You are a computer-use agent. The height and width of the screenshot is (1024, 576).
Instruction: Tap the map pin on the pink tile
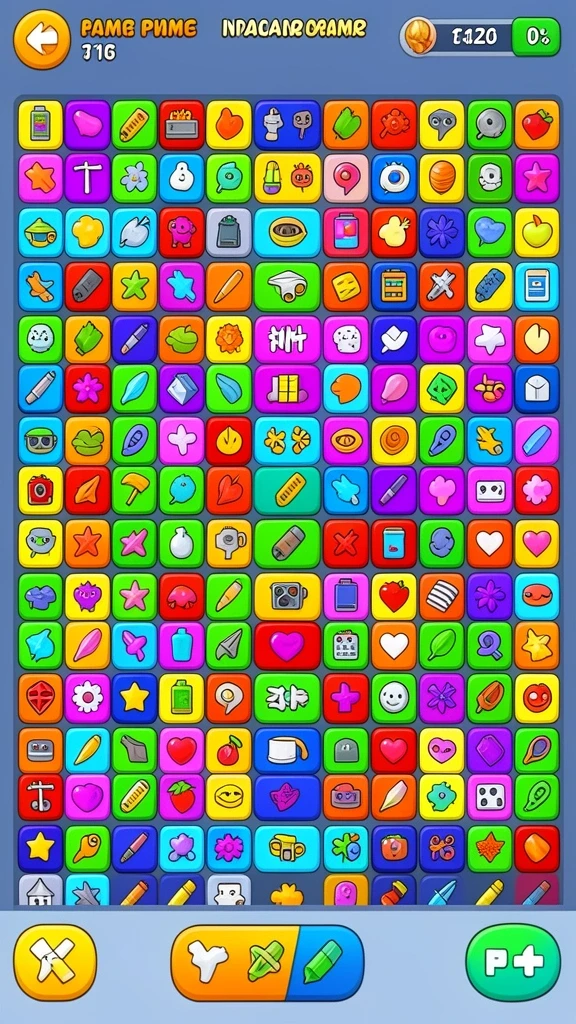[x=346, y=178]
